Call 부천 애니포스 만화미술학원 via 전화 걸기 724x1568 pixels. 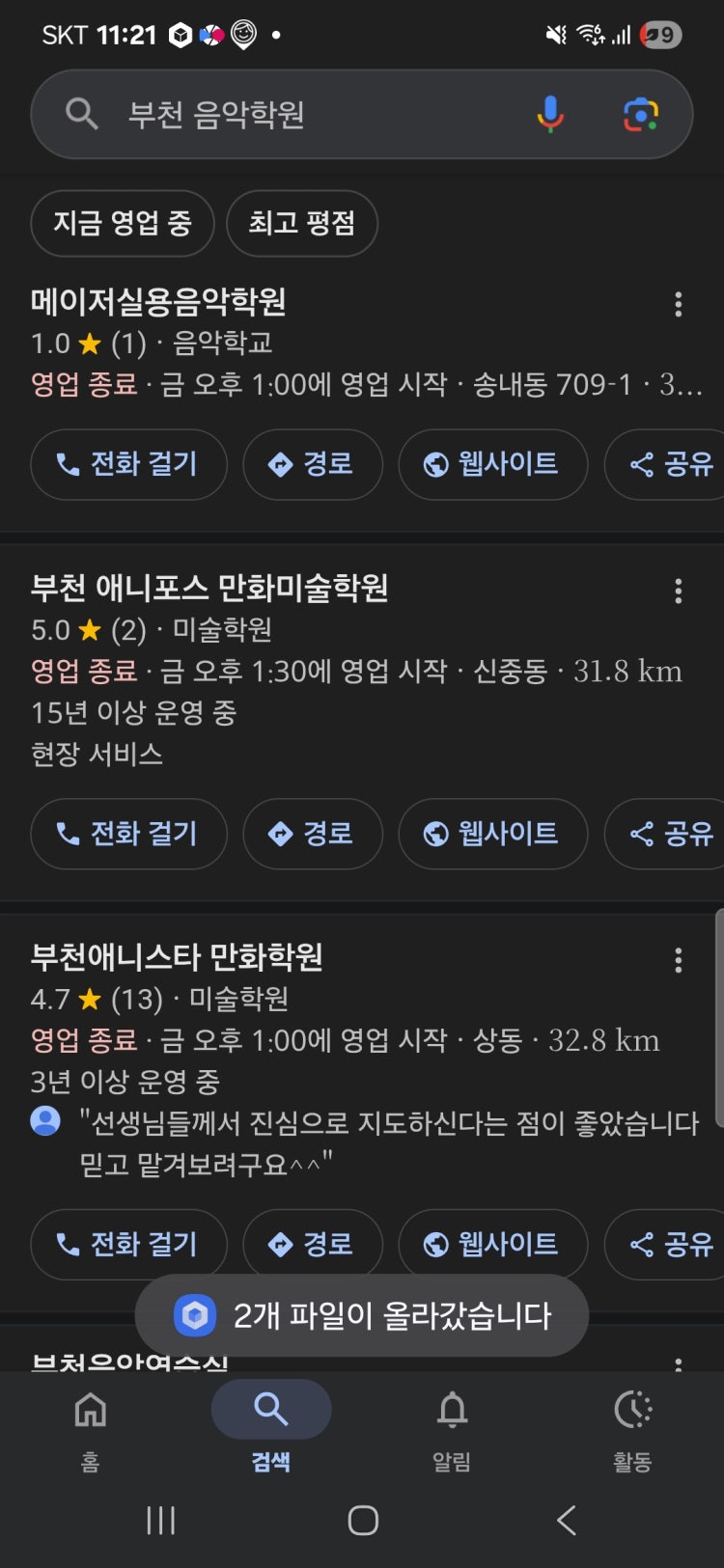point(128,834)
